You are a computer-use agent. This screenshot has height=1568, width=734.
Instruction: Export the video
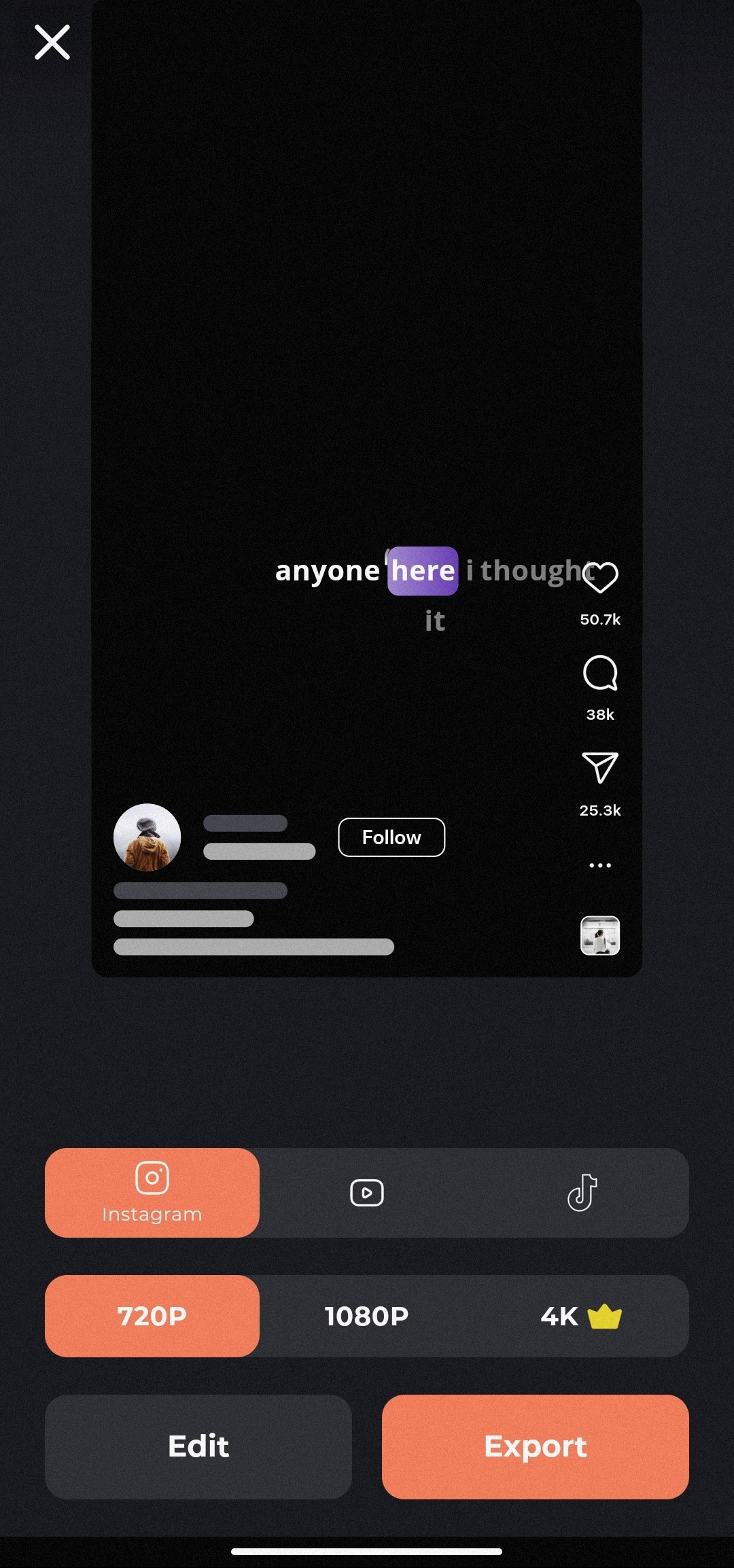[x=536, y=1446]
